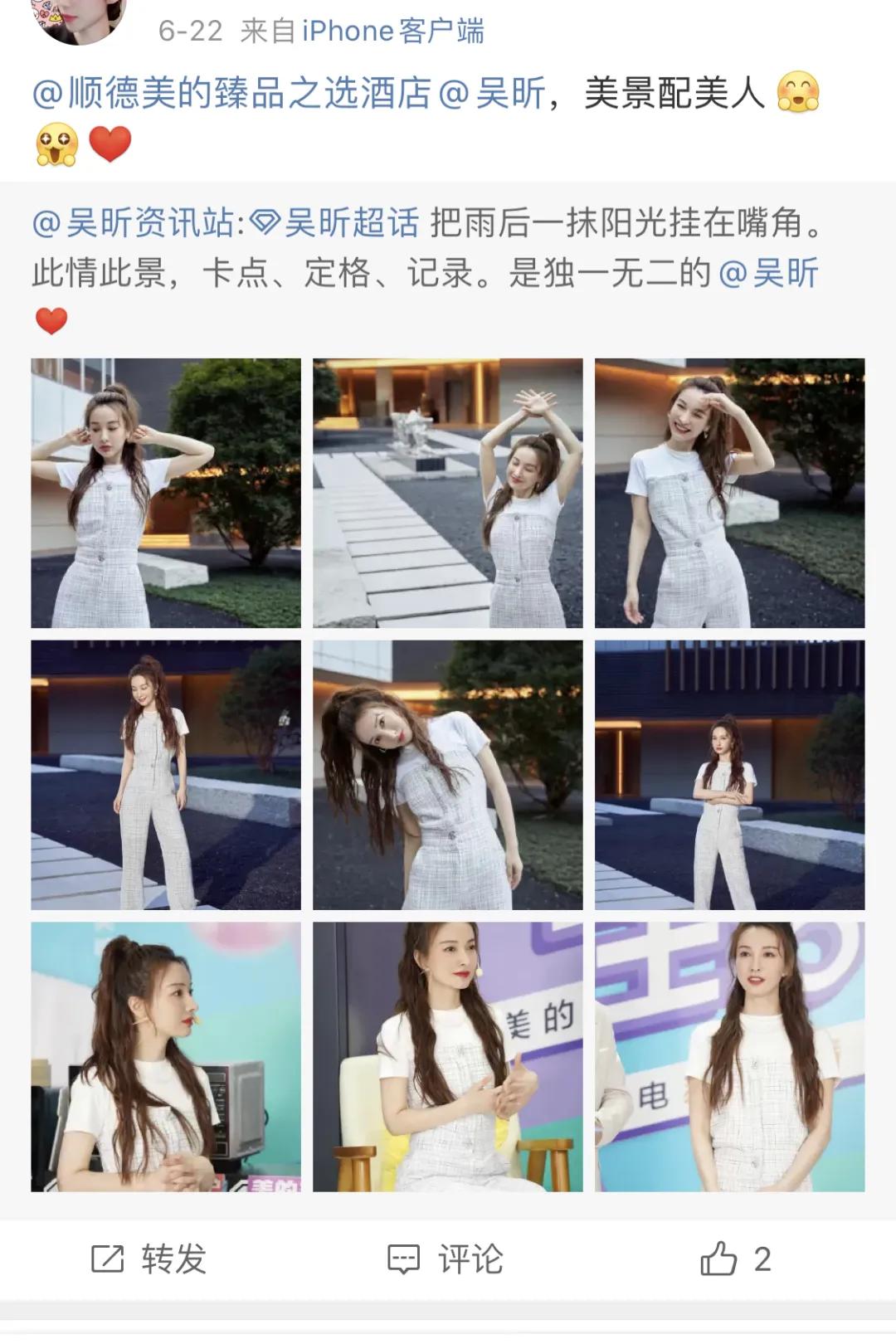View the full-body standing photo by the steps
The height and width of the screenshot is (1344, 896).
[166, 775]
